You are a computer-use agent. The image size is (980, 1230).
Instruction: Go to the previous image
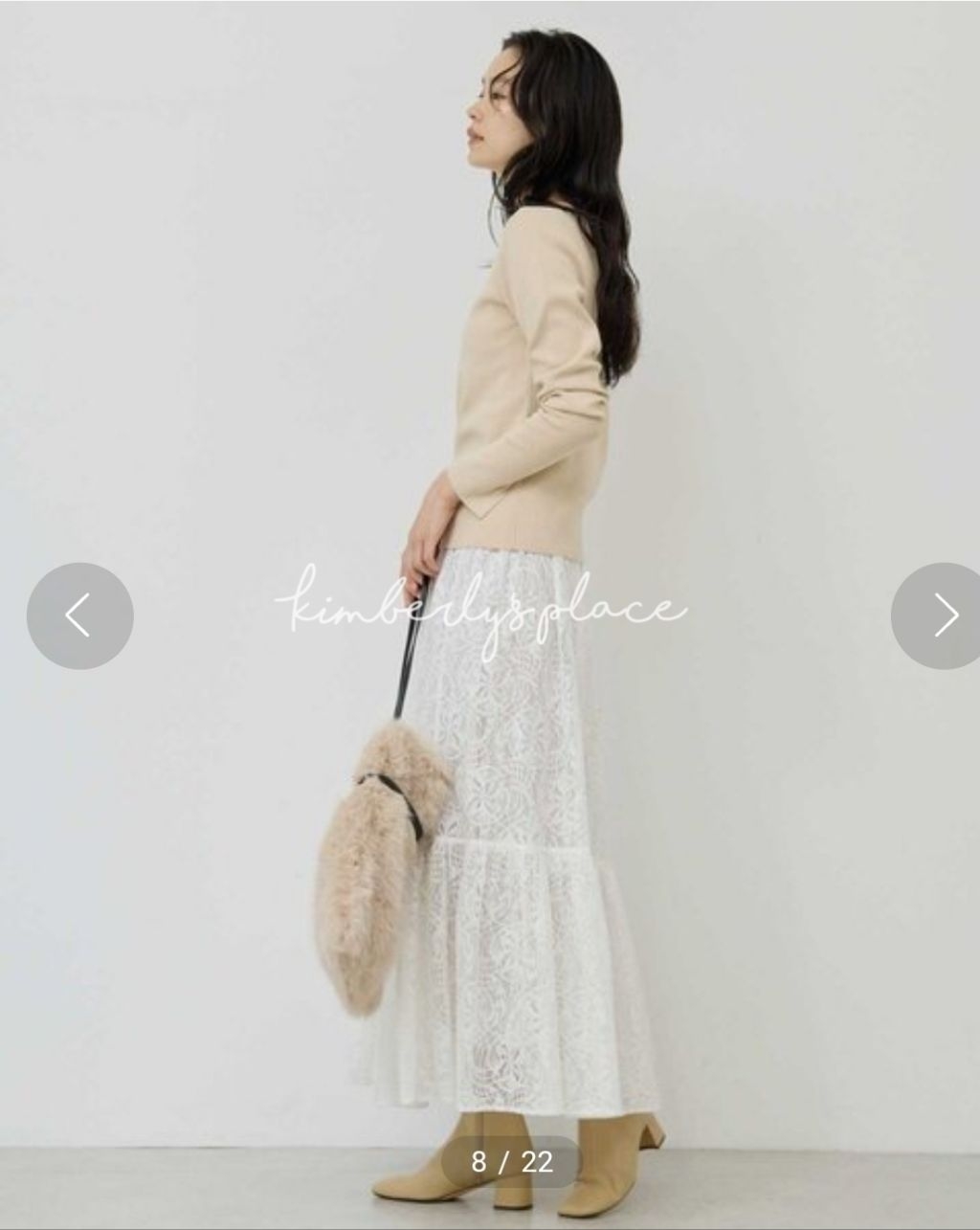coord(79,615)
